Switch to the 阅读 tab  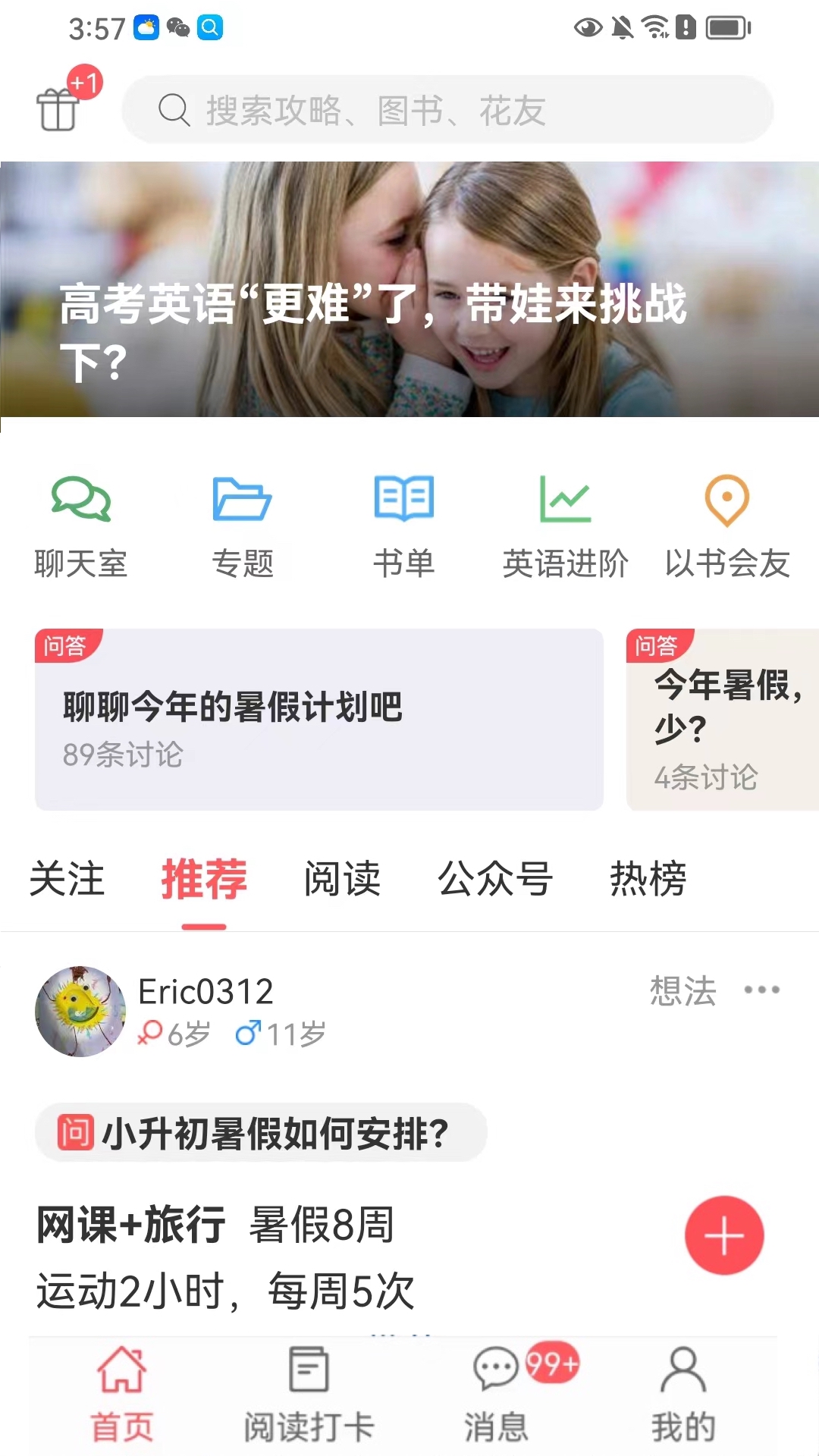tap(342, 880)
